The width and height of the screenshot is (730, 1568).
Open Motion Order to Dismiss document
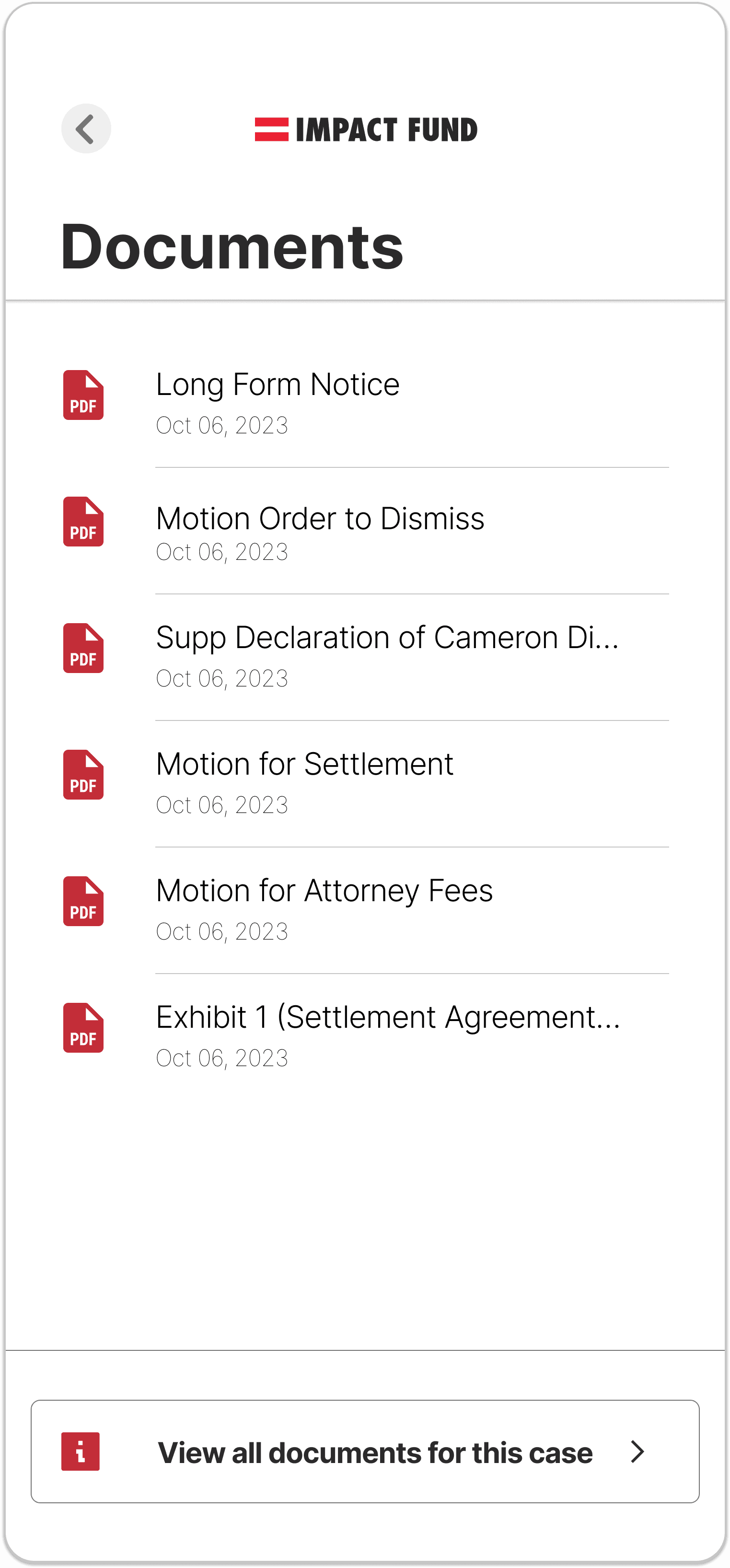click(x=365, y=531)
